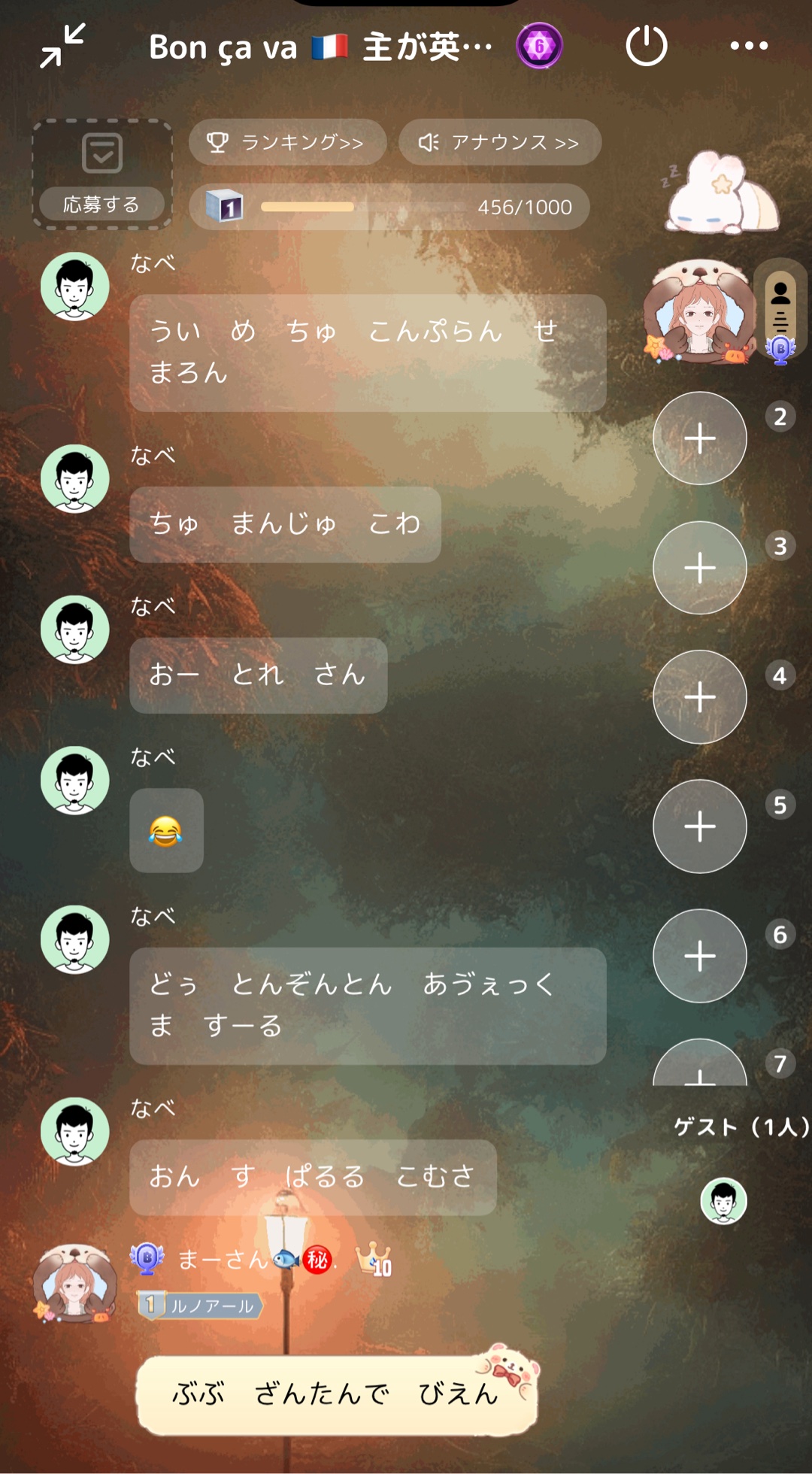Open the three-dot overflow menu

point(749,46)
